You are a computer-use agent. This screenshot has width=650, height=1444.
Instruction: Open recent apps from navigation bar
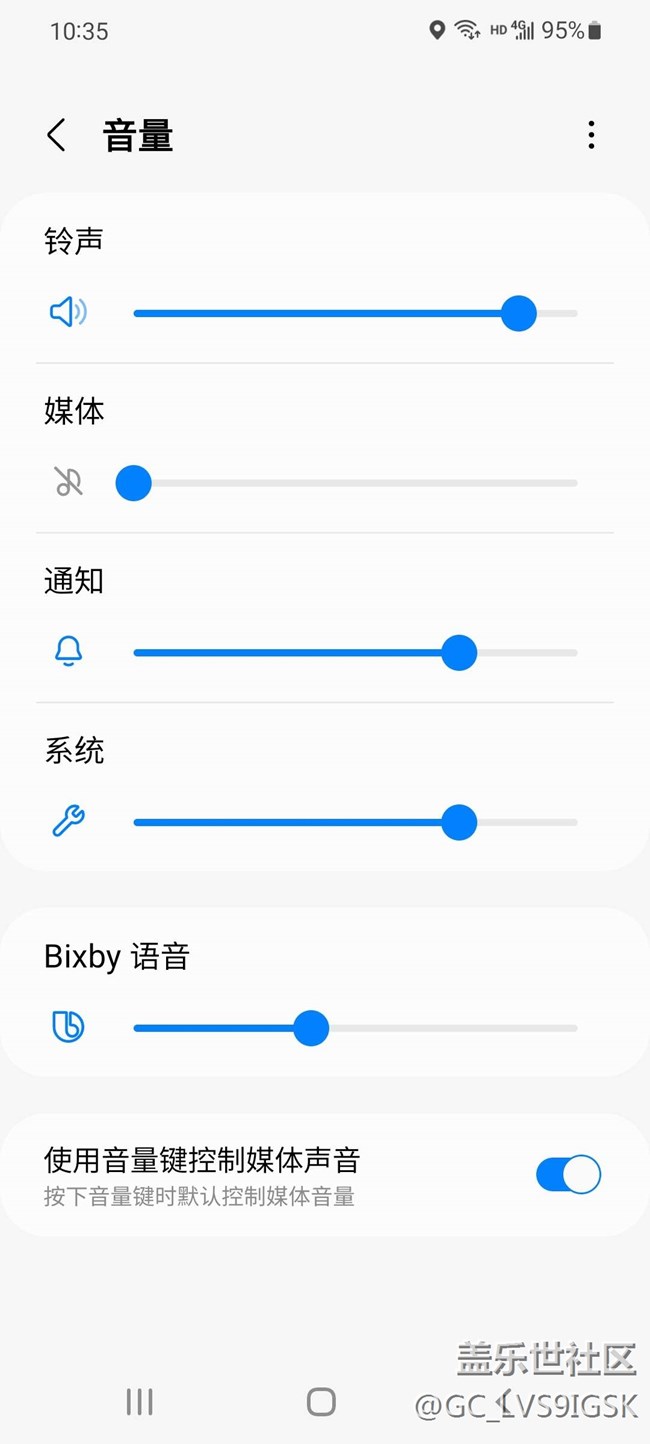(140, 1402)
